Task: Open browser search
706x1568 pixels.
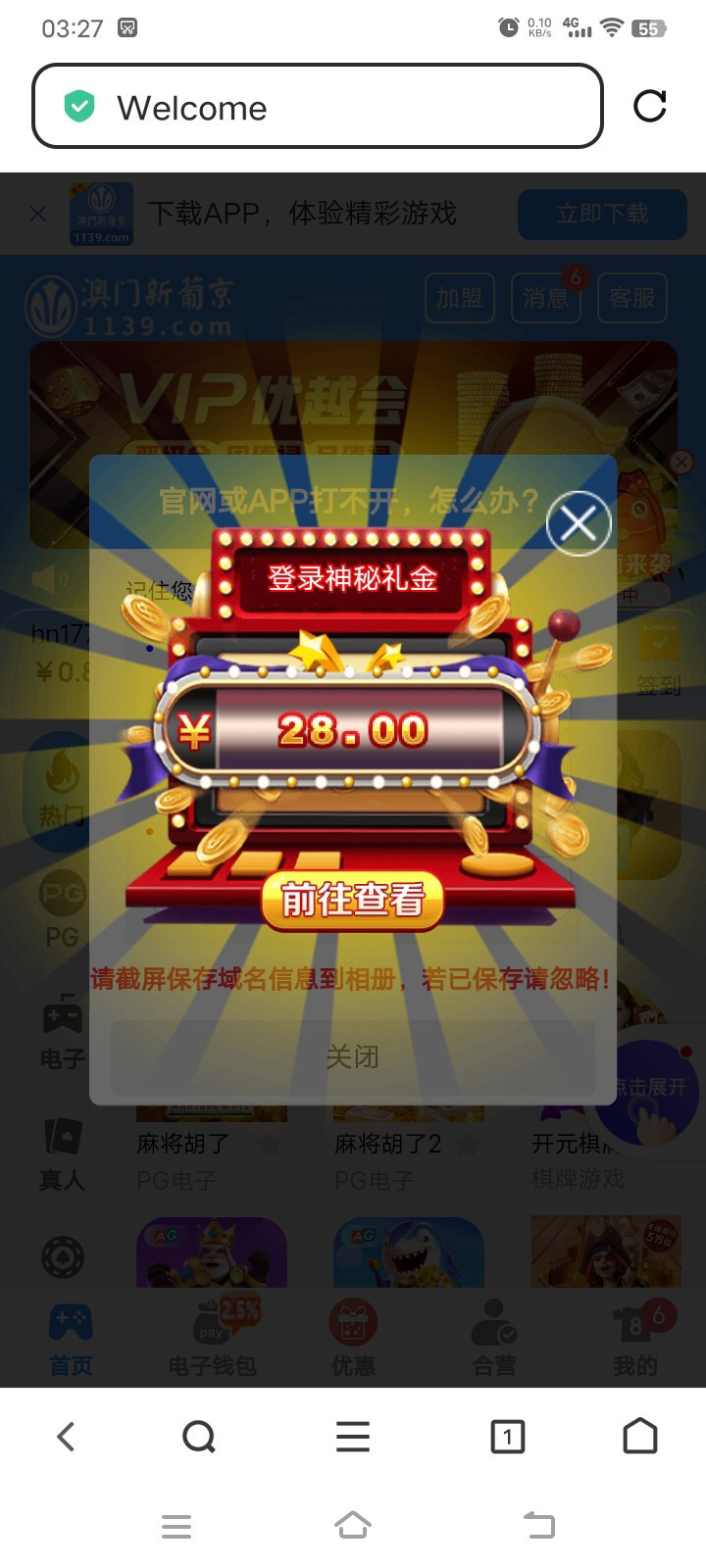Action: [x=199, y=1437]
